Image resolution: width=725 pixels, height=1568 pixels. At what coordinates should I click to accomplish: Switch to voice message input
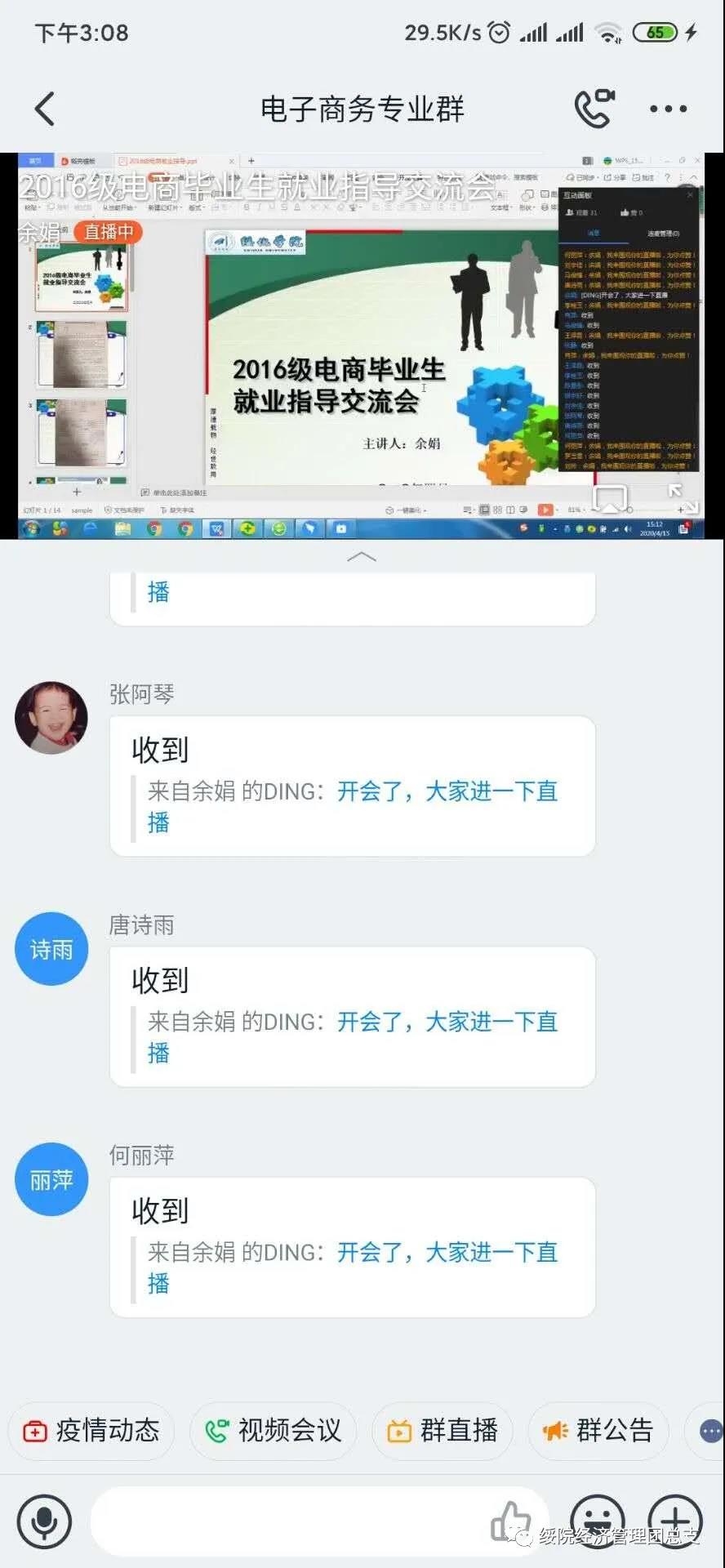tap(44, 1521)
